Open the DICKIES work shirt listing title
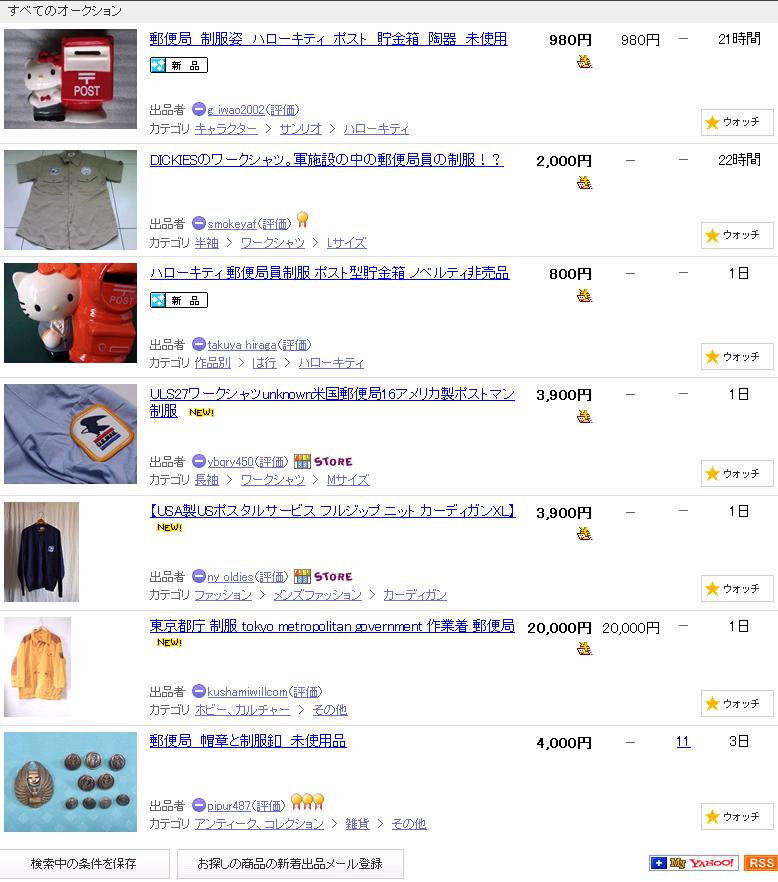The image size is (778, 882). (326, 160)
